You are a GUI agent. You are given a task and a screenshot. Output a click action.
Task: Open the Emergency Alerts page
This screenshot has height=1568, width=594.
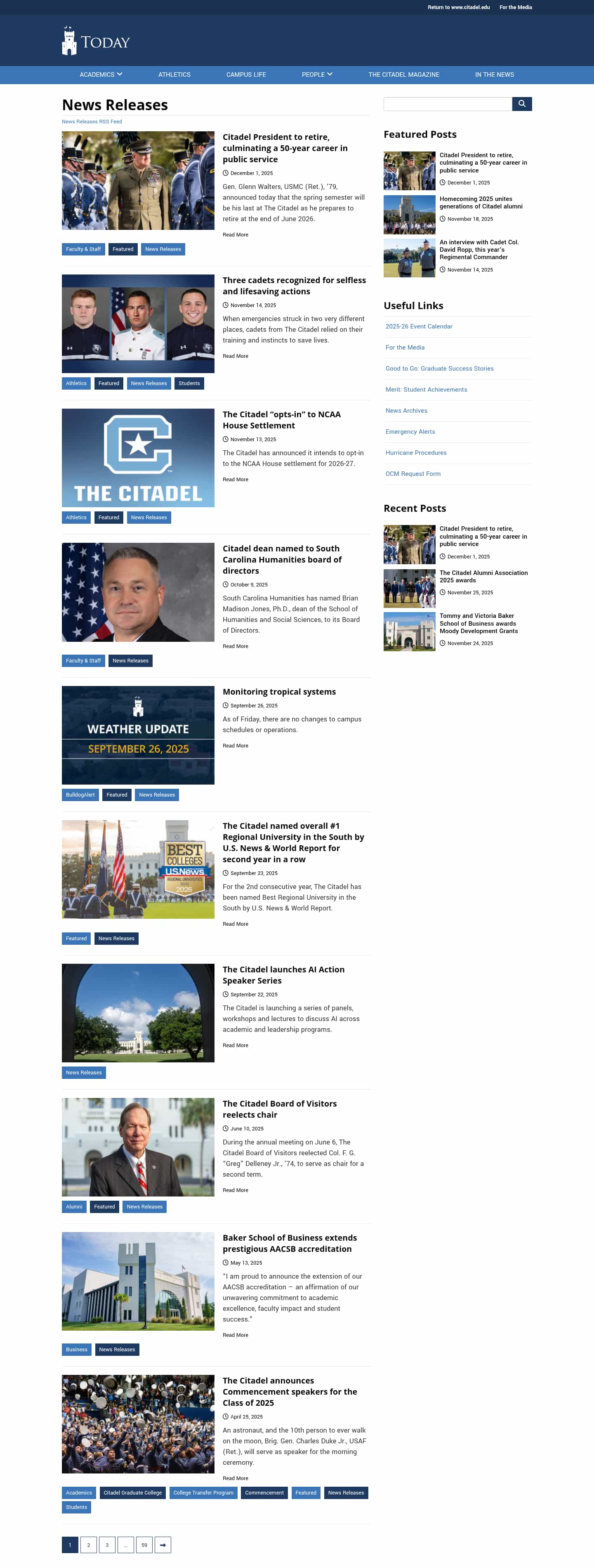point(410,432)
